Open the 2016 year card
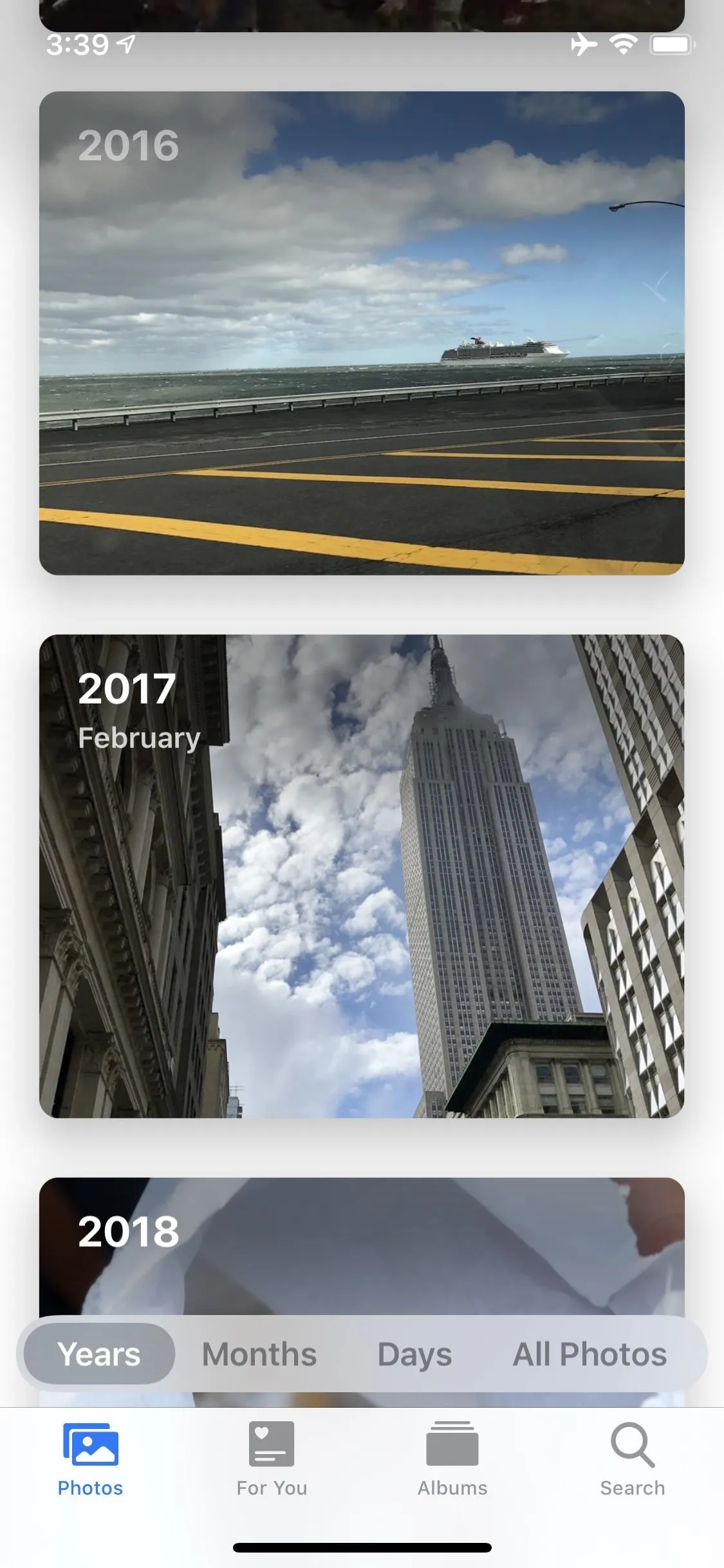The image size is (724, 1568). (x=362, y=333)
